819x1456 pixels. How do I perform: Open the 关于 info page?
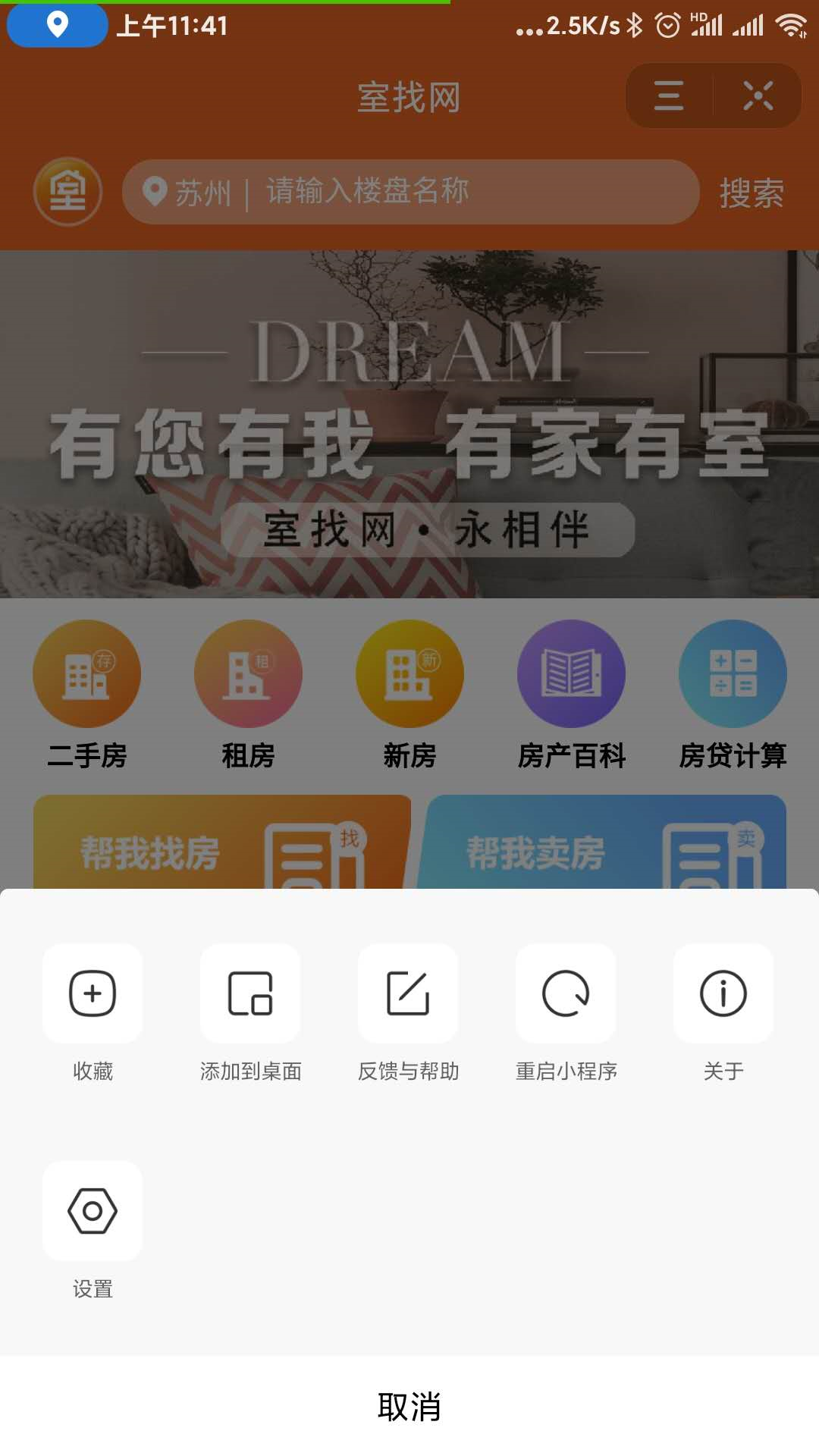pos(723,993)
